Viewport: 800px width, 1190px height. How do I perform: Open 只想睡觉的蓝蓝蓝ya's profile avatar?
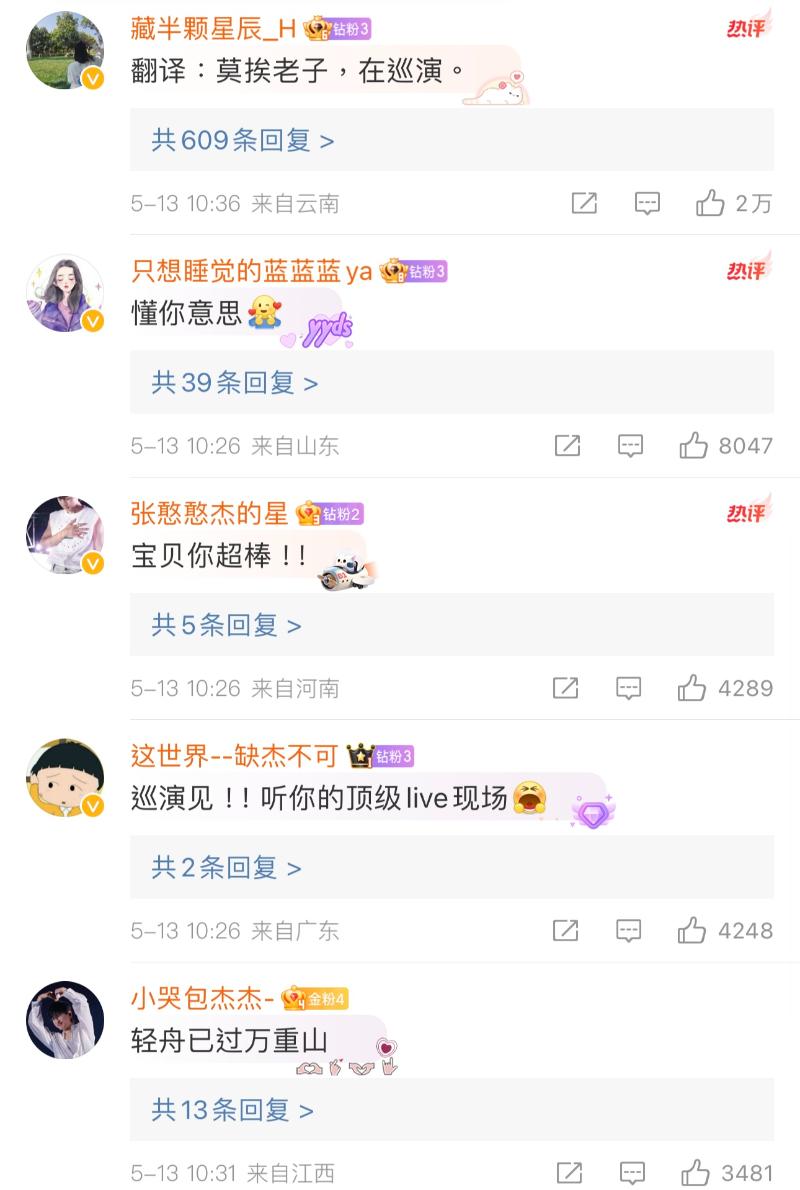point(65,293)
